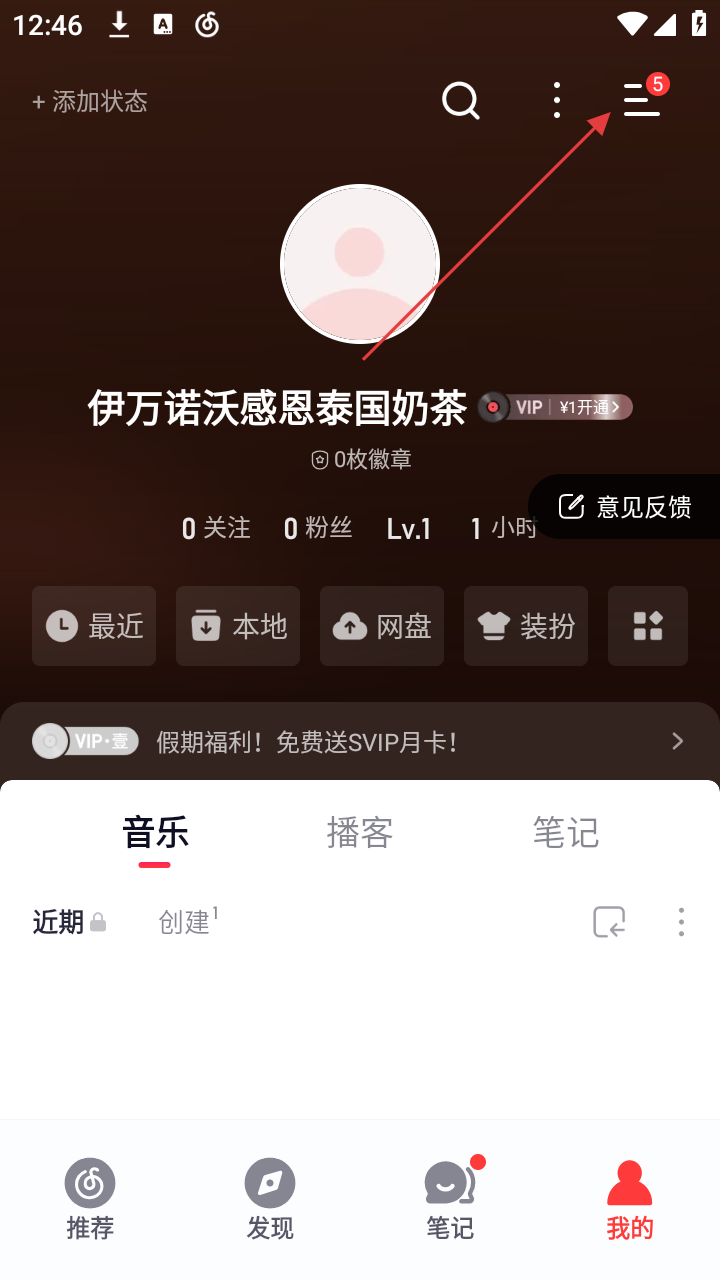View the 0枚徽章 badges
720x1280 pixels.
(x=361, y=459)
